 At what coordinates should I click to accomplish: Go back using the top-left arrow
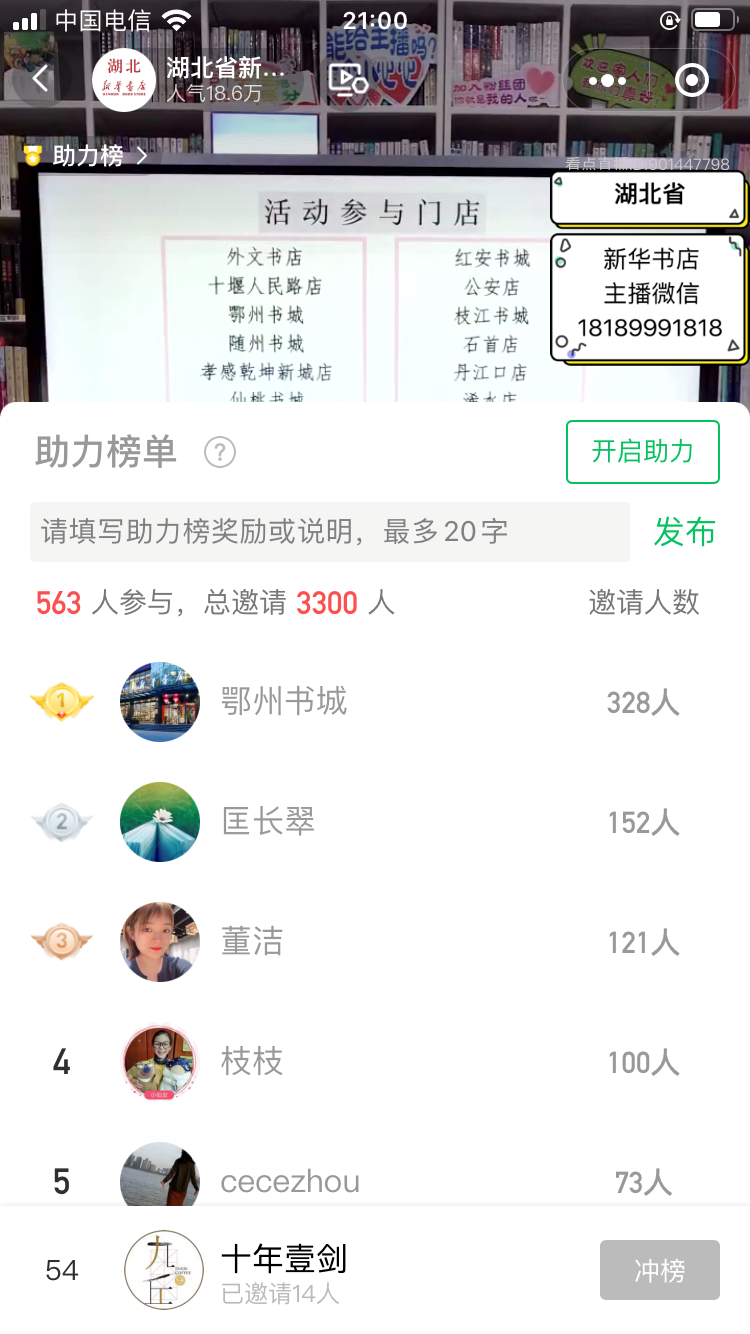[41, 79]
